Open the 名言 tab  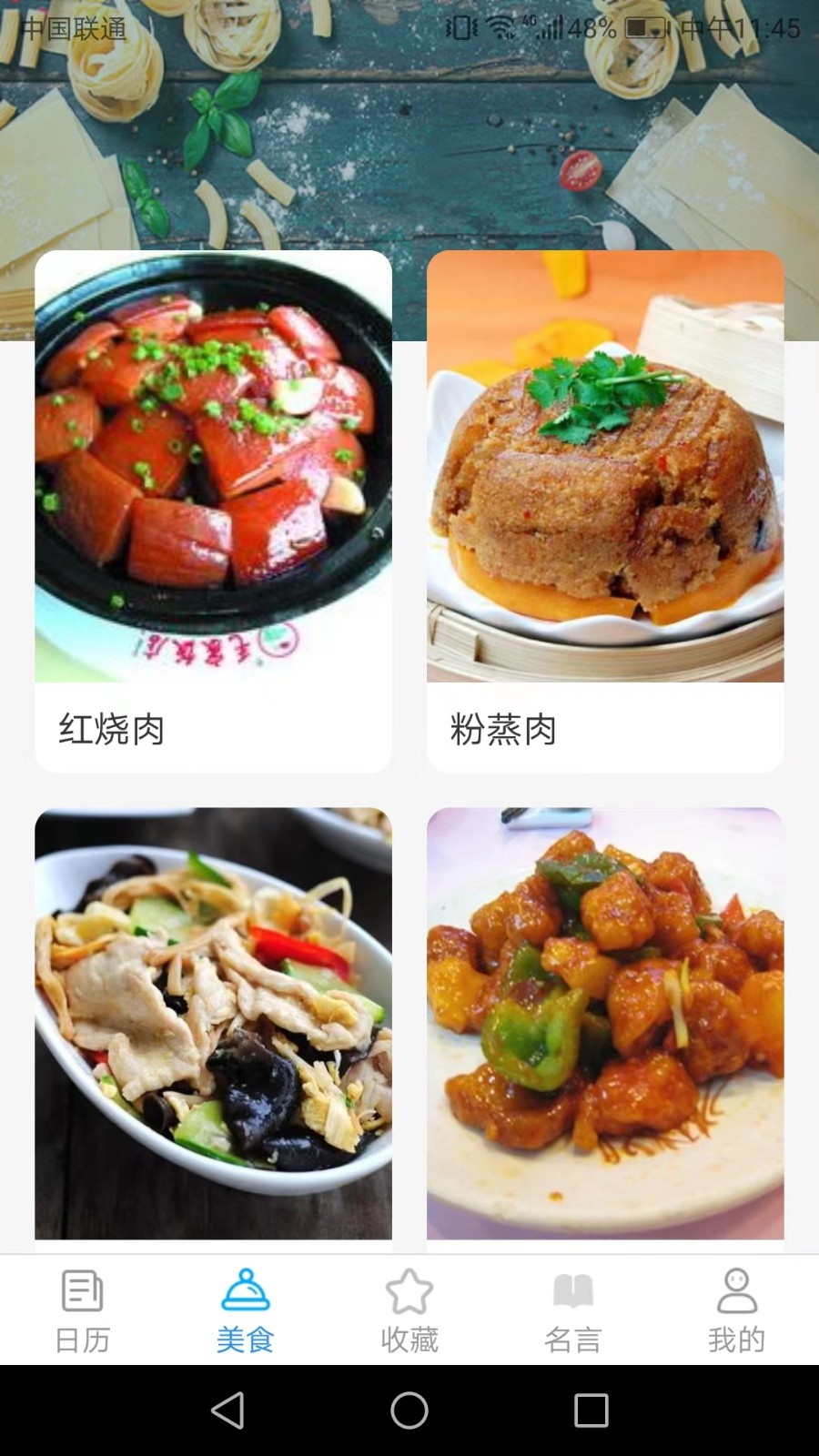[573, 1310]
